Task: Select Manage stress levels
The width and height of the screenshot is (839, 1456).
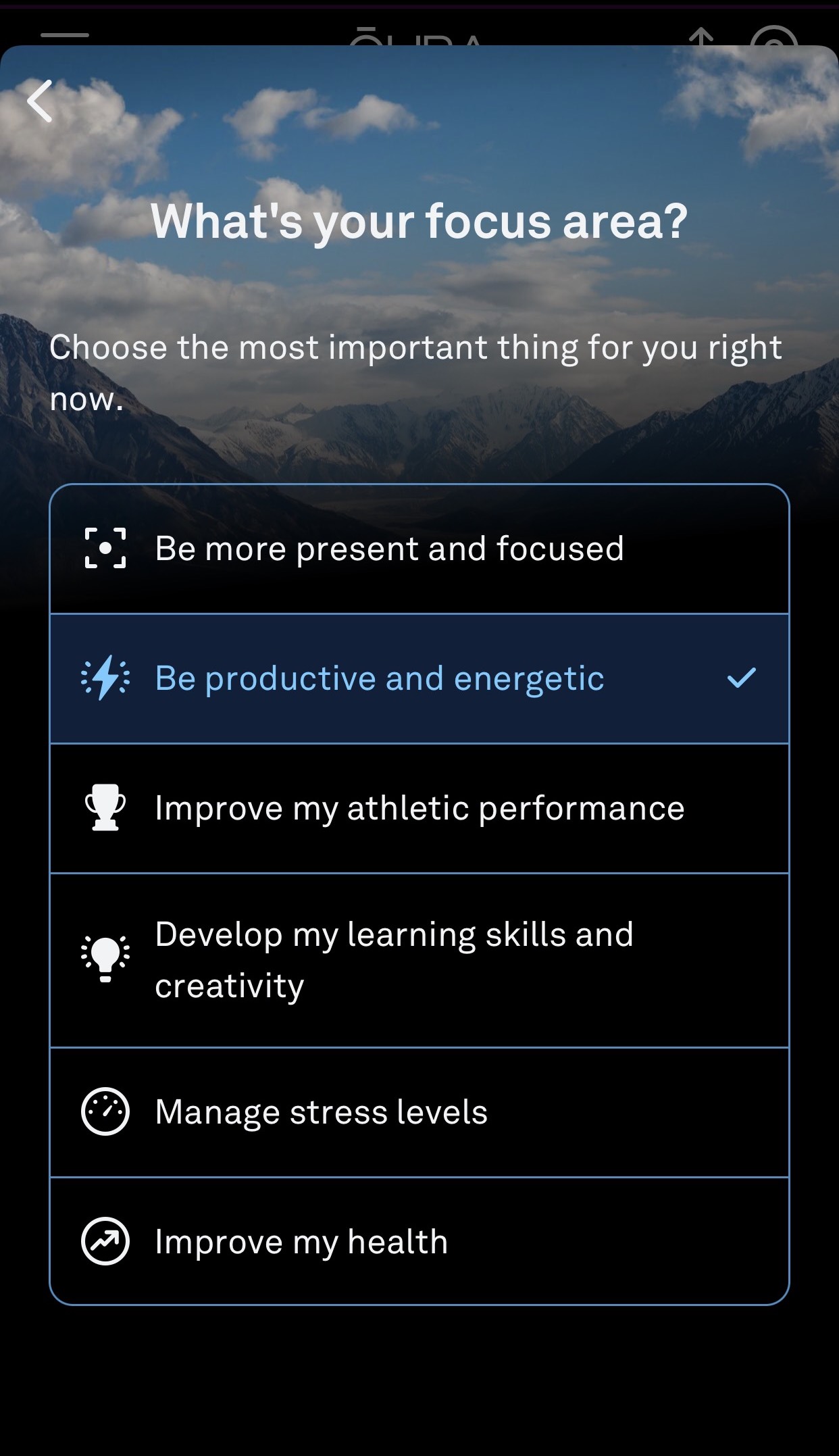Action: point(419,1112)
